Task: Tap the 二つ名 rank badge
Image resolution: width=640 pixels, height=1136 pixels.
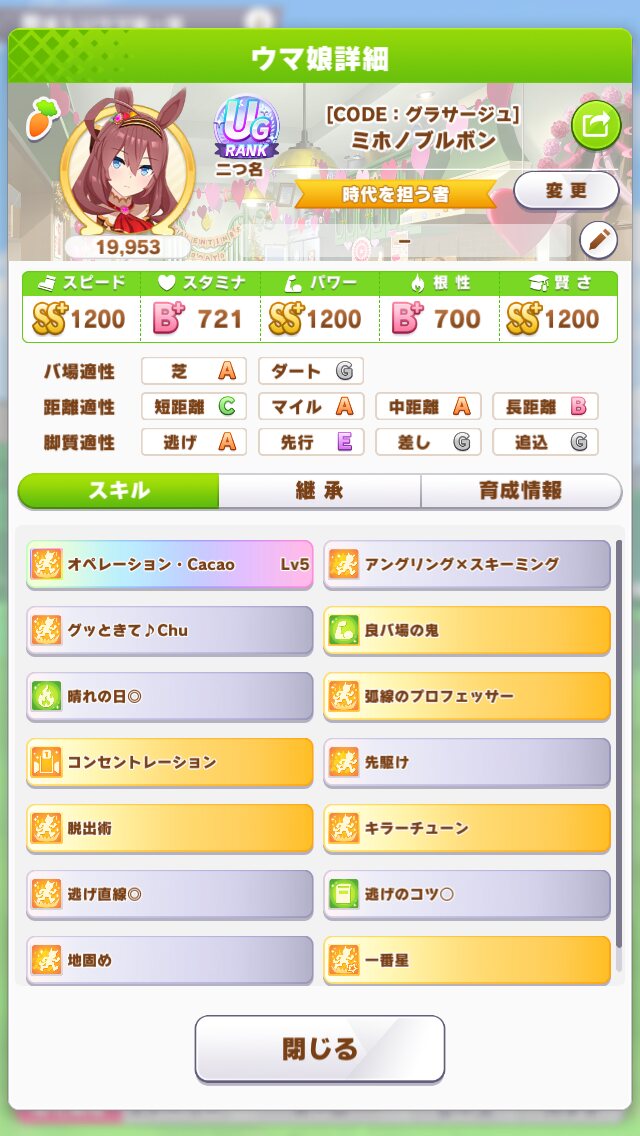Action: point(246,132)
